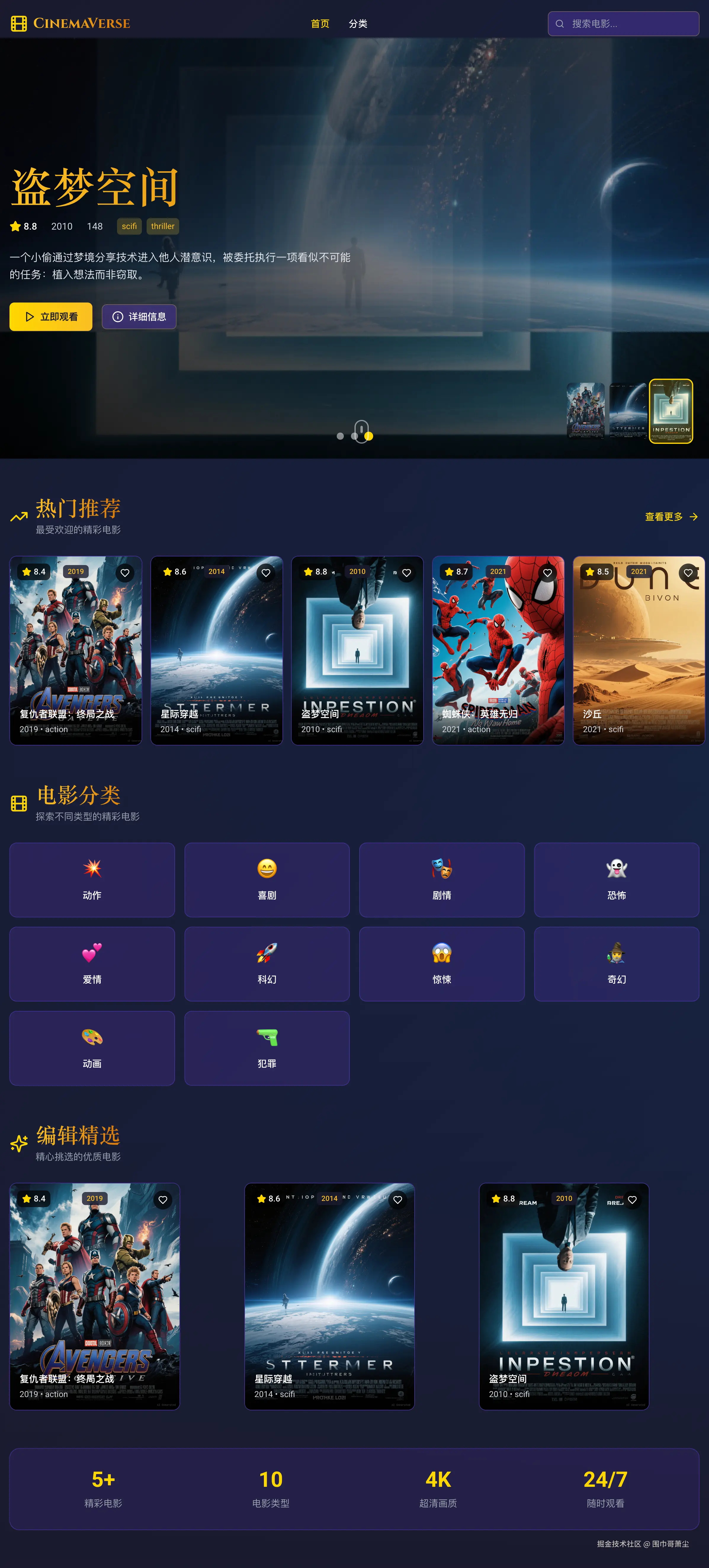Go to the 首页 nav tab
Image resolution: width=709 pixels, height=1568 pixels.
coord(320,24)
